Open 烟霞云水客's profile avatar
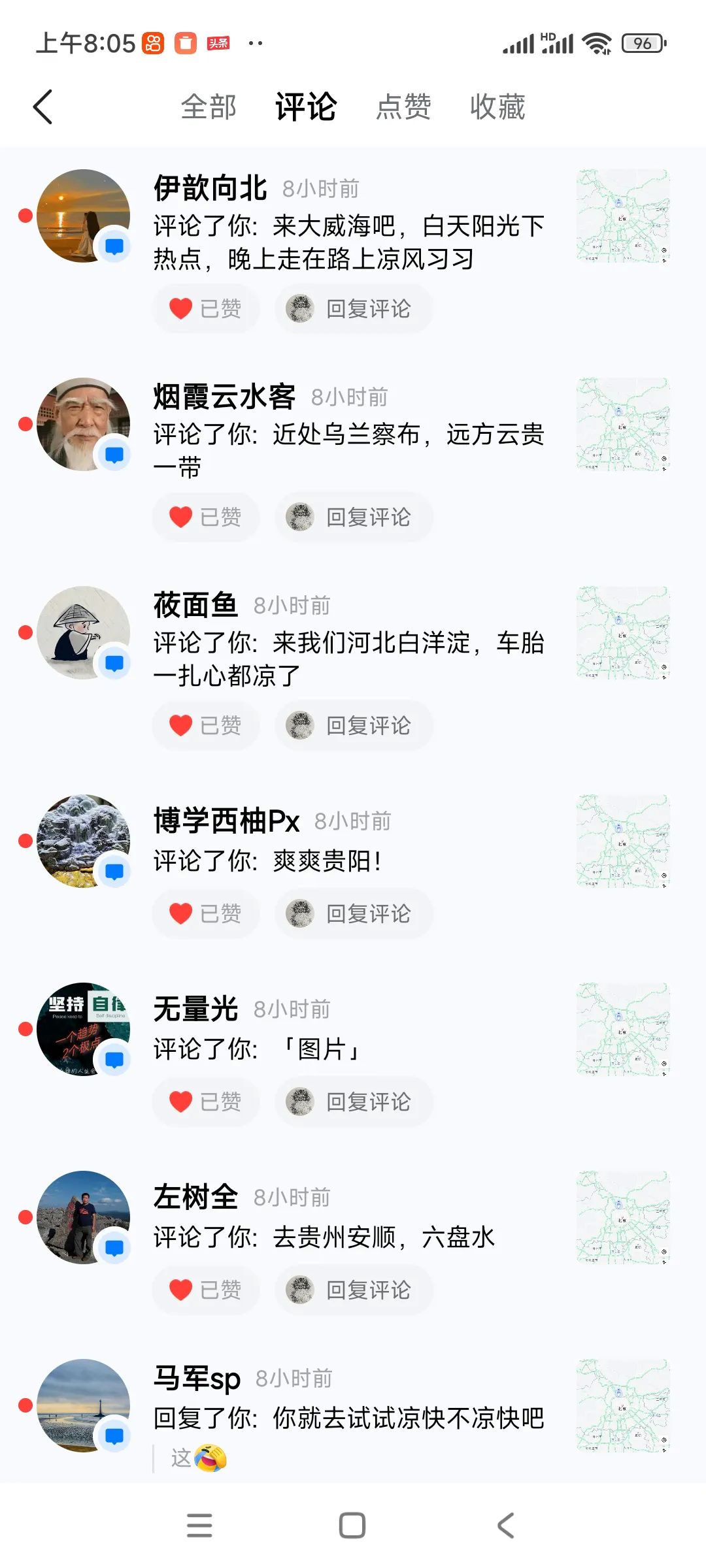 (83, 424)
